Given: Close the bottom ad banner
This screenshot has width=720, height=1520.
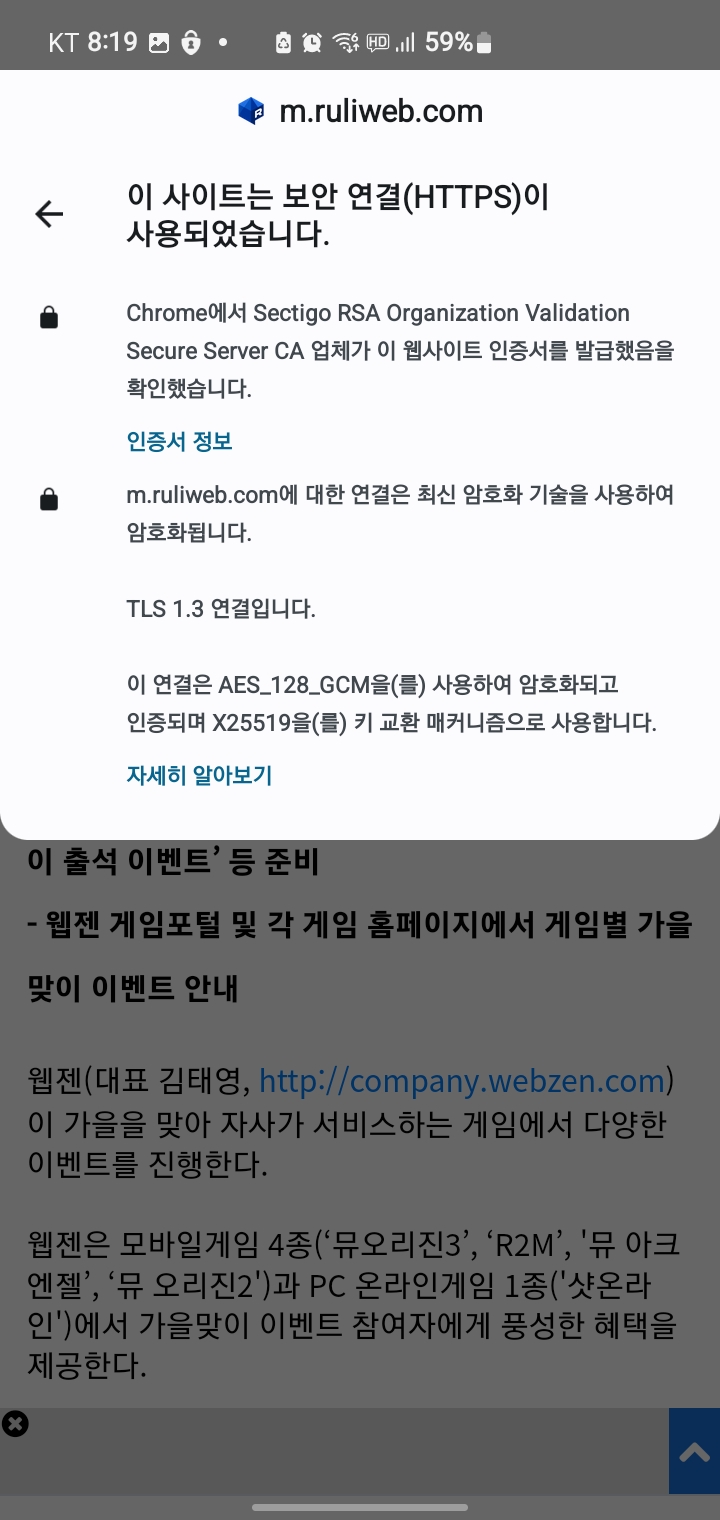Looking at the screenshot, I should pos(15,1424).
